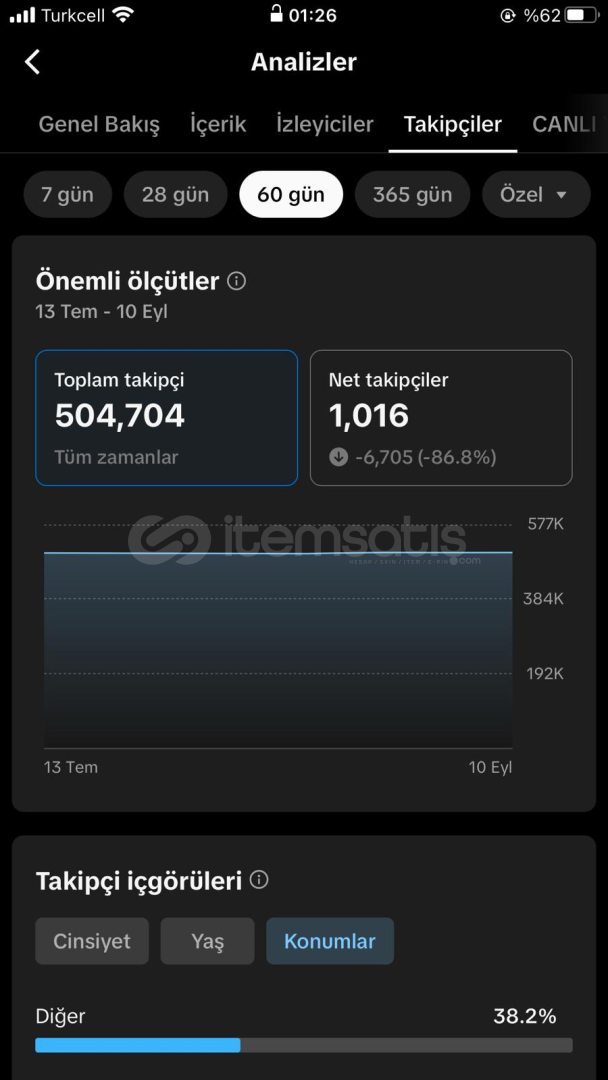
Task: Switch to the Genel Bakış tab
Action: tap(99, 125)
